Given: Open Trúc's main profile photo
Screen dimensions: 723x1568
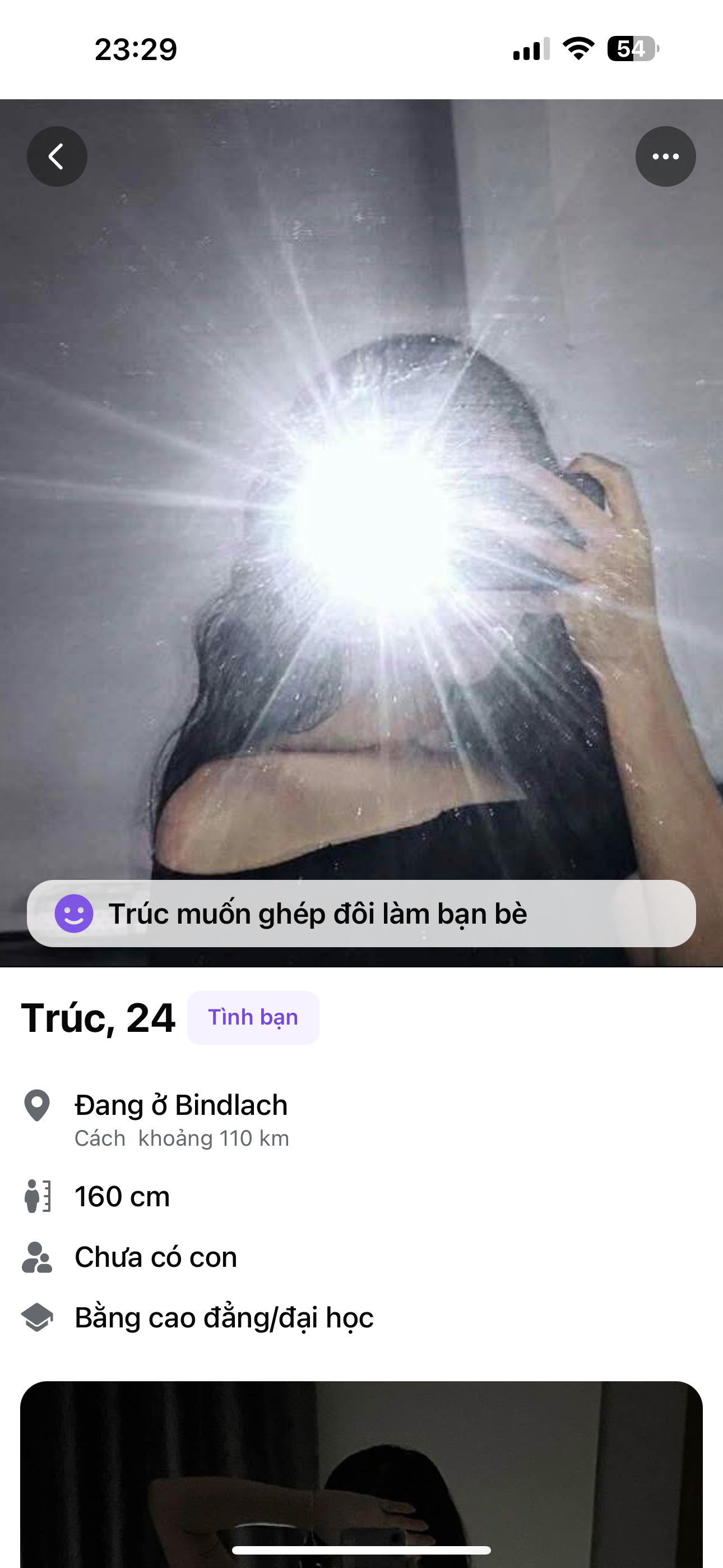Looking at the screenshot, I should 361,518.
